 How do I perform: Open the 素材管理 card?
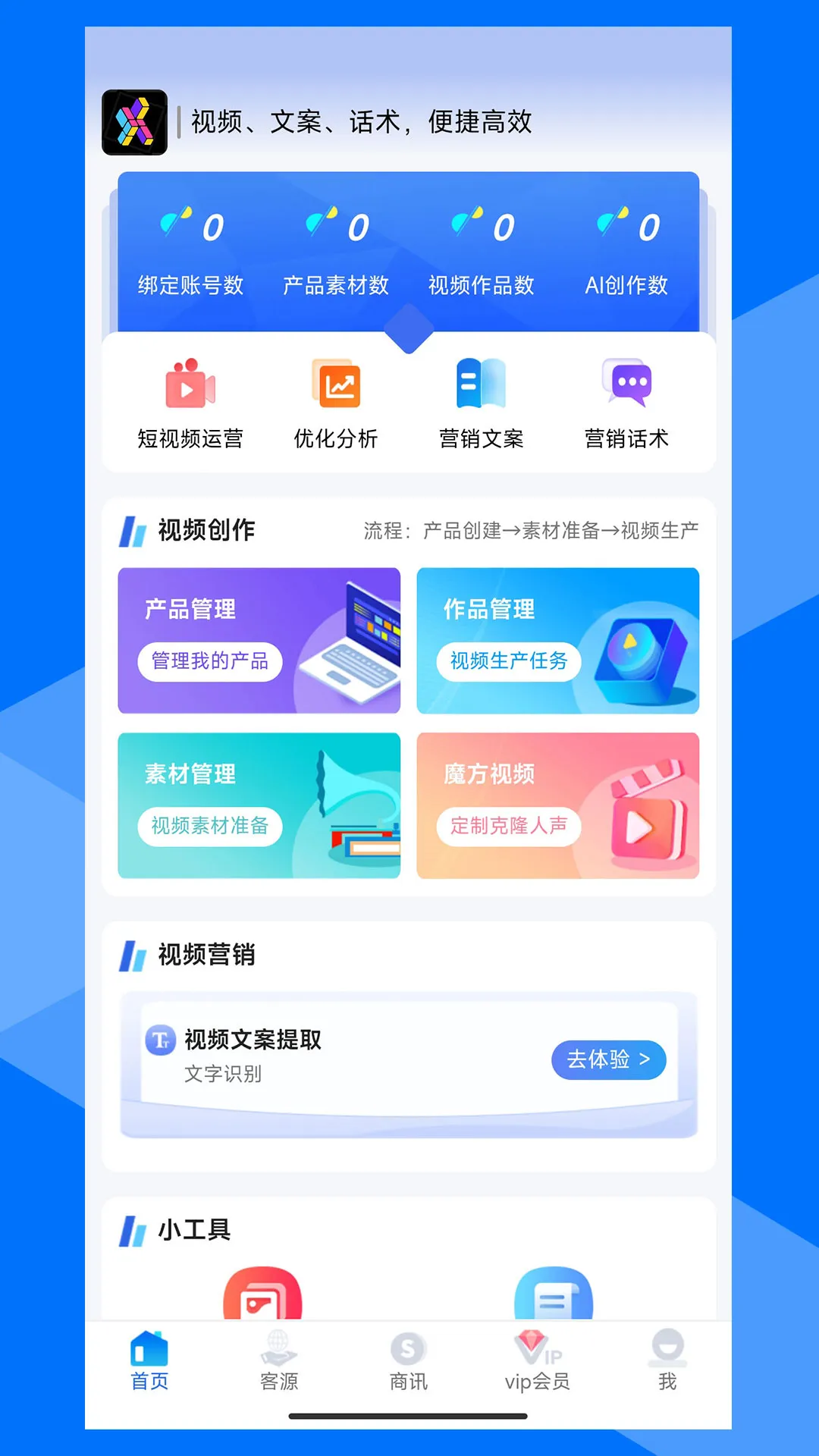(x=259, y=805)
